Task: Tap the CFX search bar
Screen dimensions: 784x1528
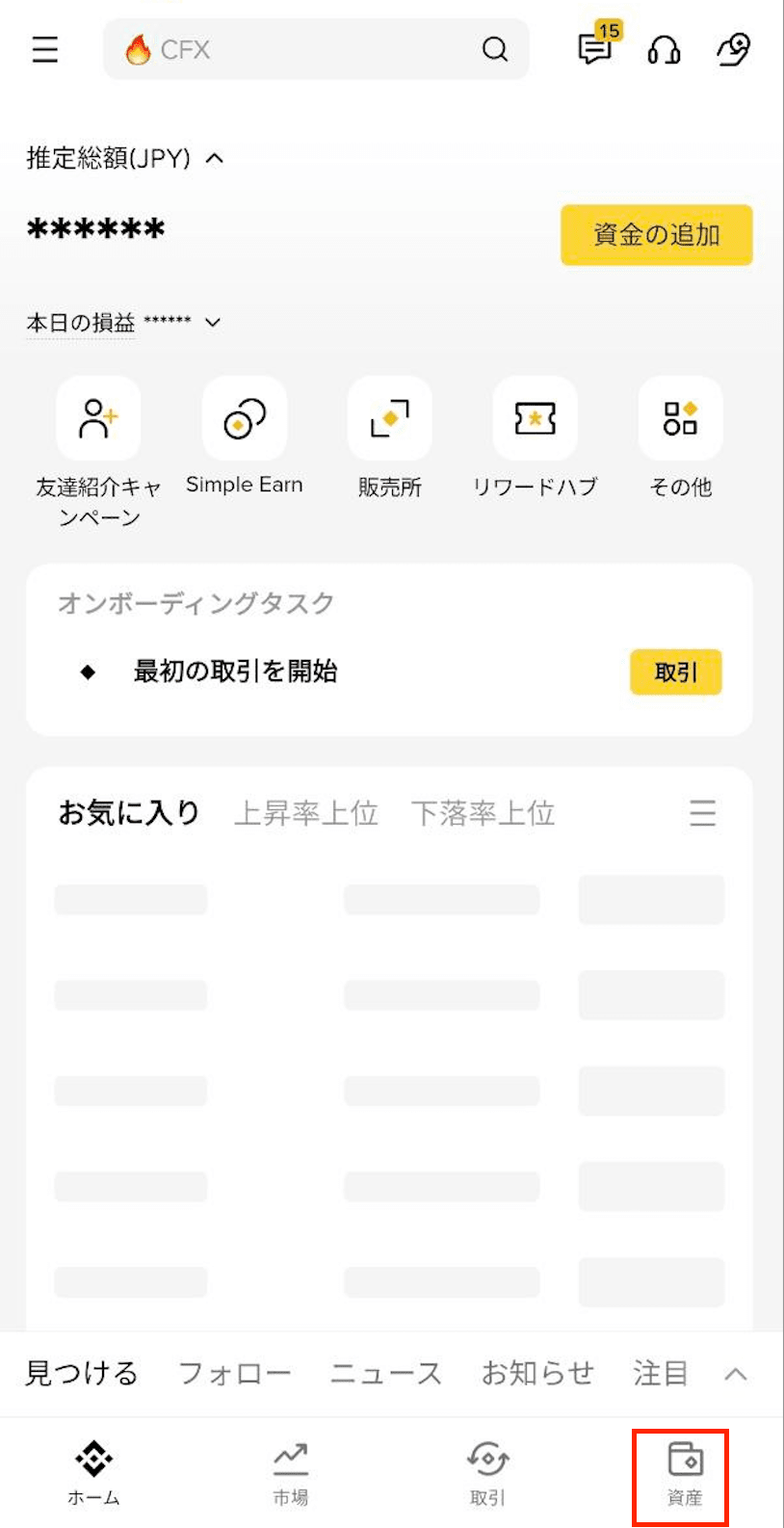Action: point(316,49)
